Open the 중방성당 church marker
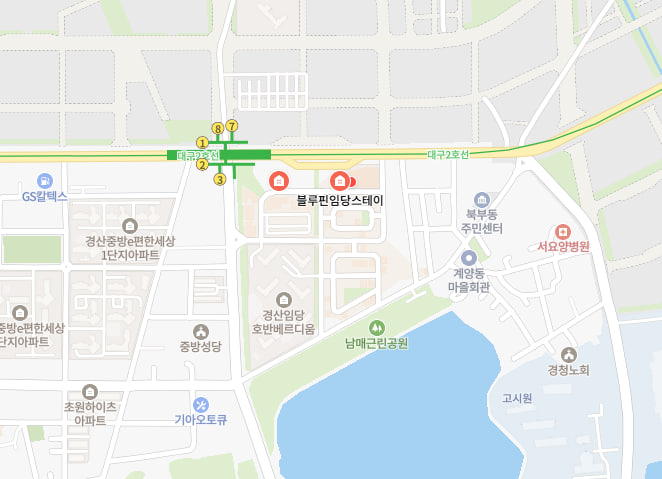Viewport: 662px width, 479px height. (x=201, y=332)
